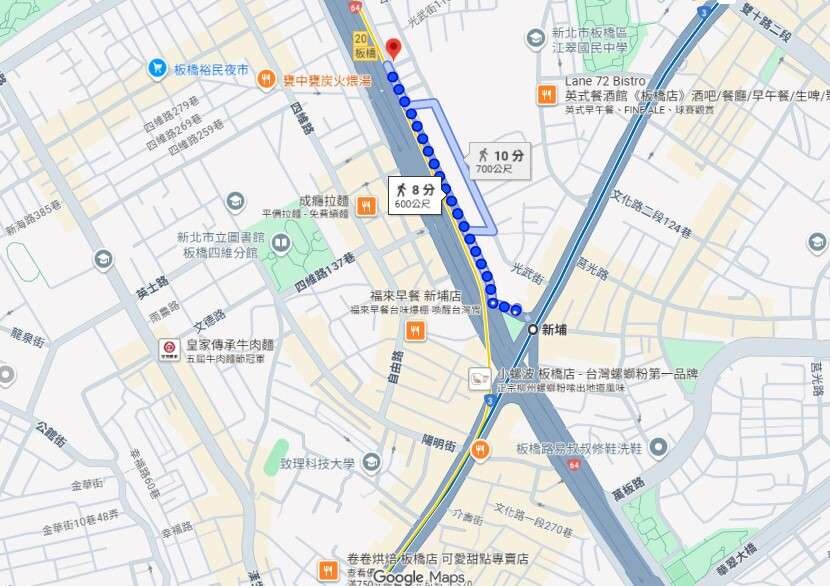View Lane 72 Bistro place details
Screen dimensions: 830x586
(546, 95)
